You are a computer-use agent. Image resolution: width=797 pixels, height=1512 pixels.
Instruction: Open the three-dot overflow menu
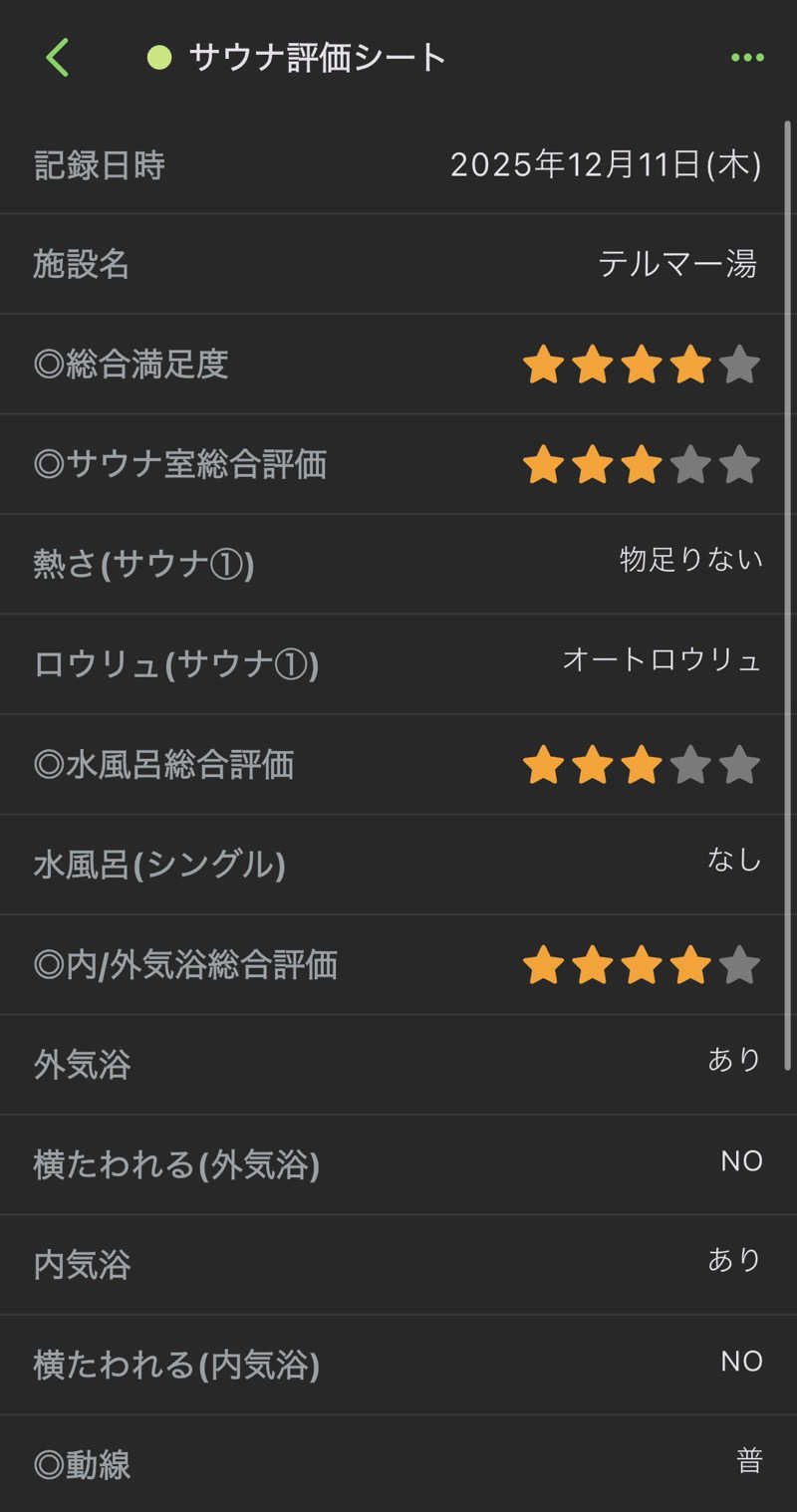tap(747, 58)
